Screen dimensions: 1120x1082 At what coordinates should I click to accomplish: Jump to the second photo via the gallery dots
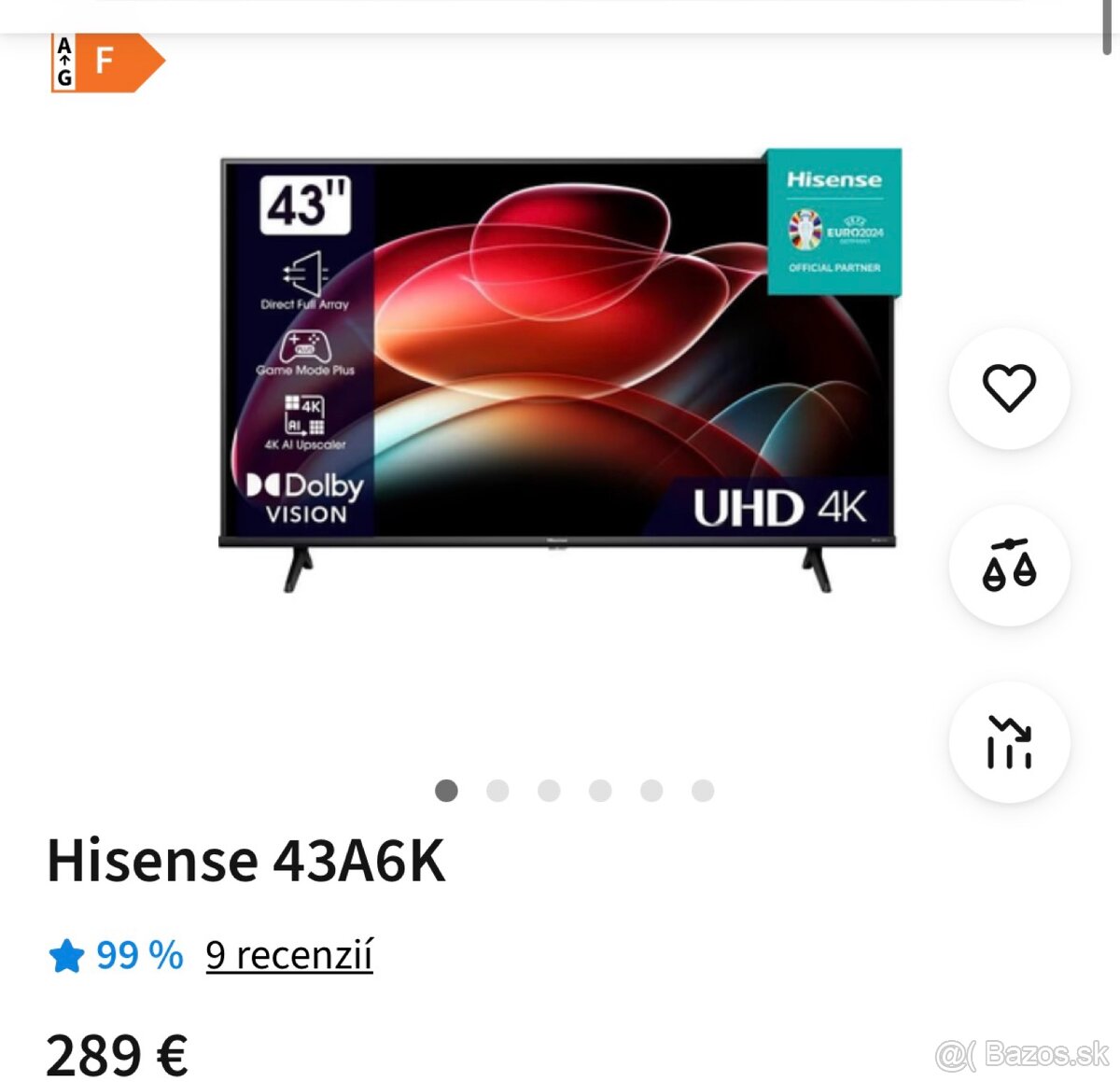pos(497,791)
